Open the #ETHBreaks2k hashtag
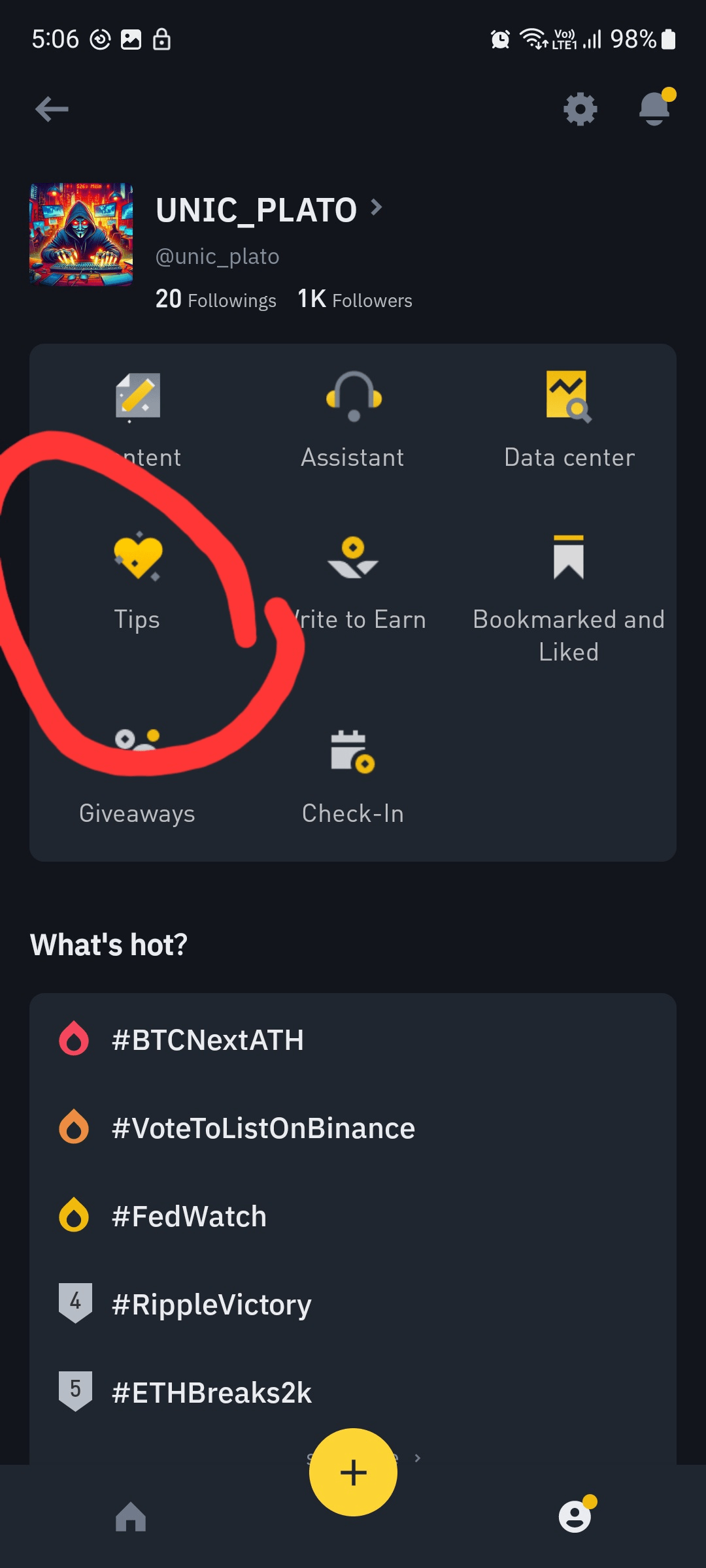Viewport: 706px width, 1568px height. [212, 1393]
